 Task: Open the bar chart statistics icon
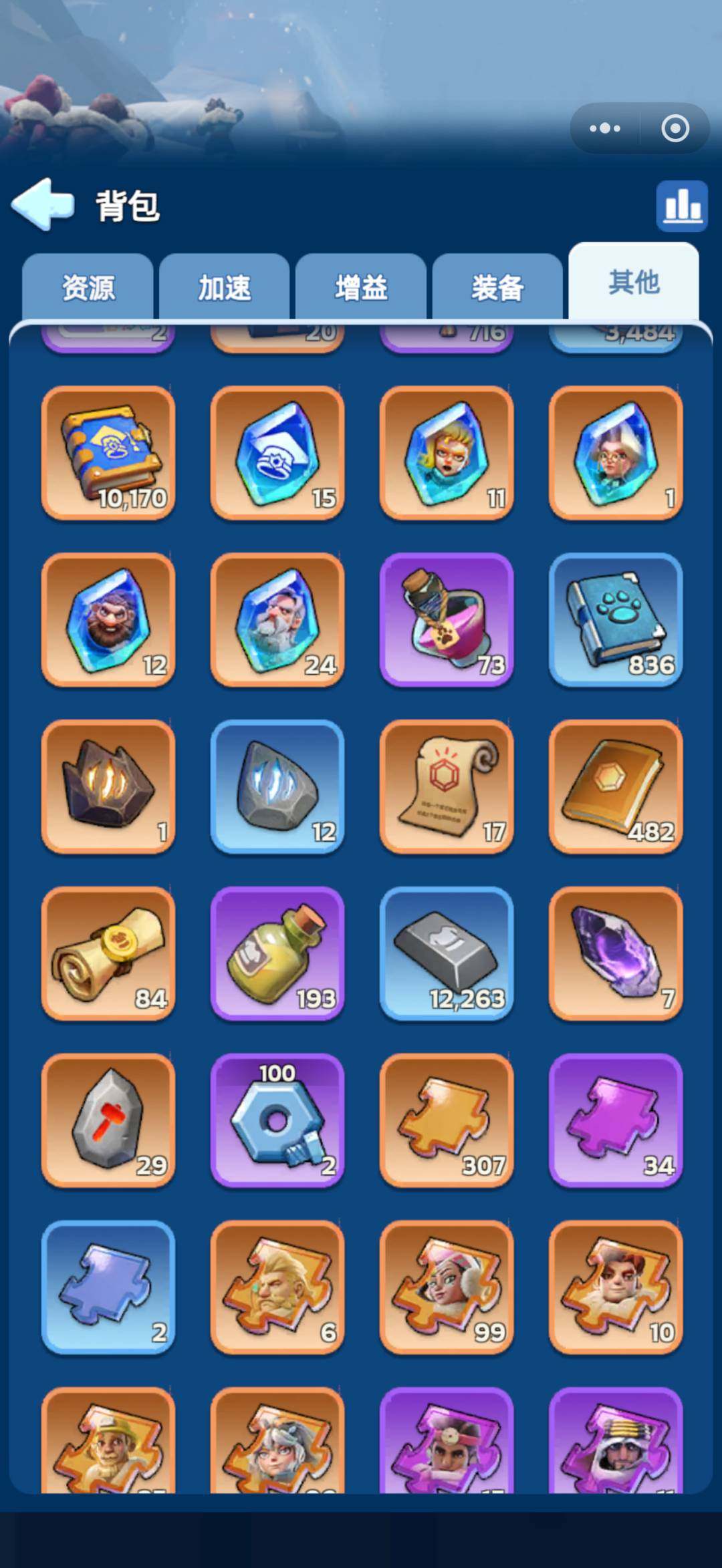[681, 206]
